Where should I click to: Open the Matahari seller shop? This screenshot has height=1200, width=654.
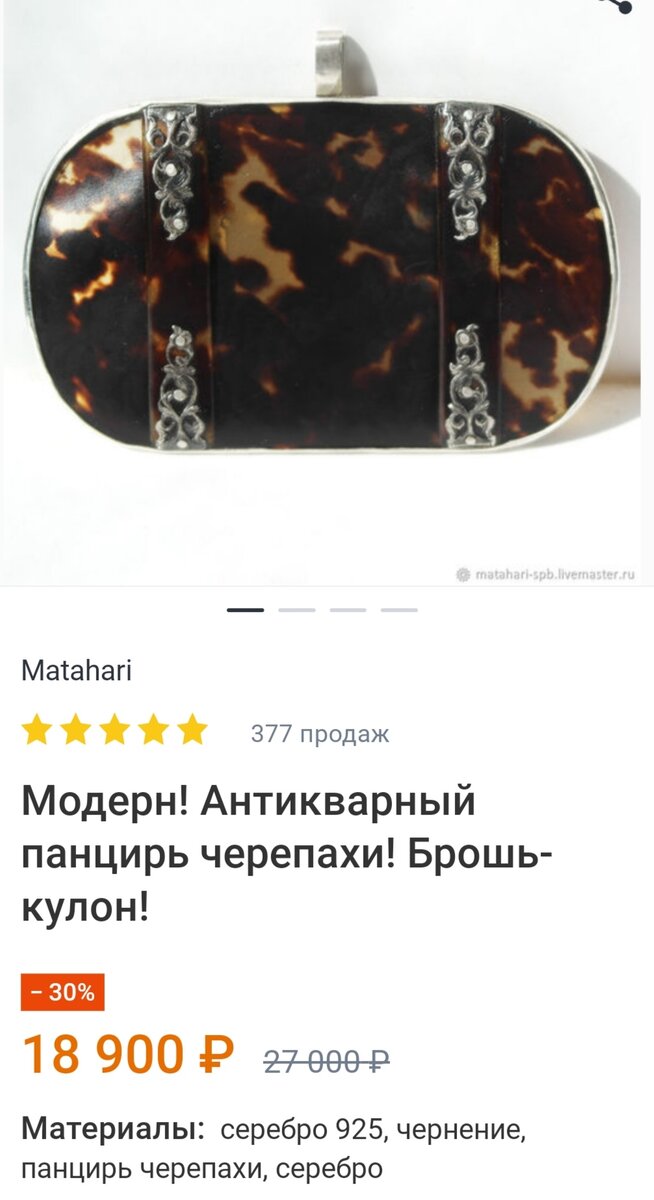point(76,670)
